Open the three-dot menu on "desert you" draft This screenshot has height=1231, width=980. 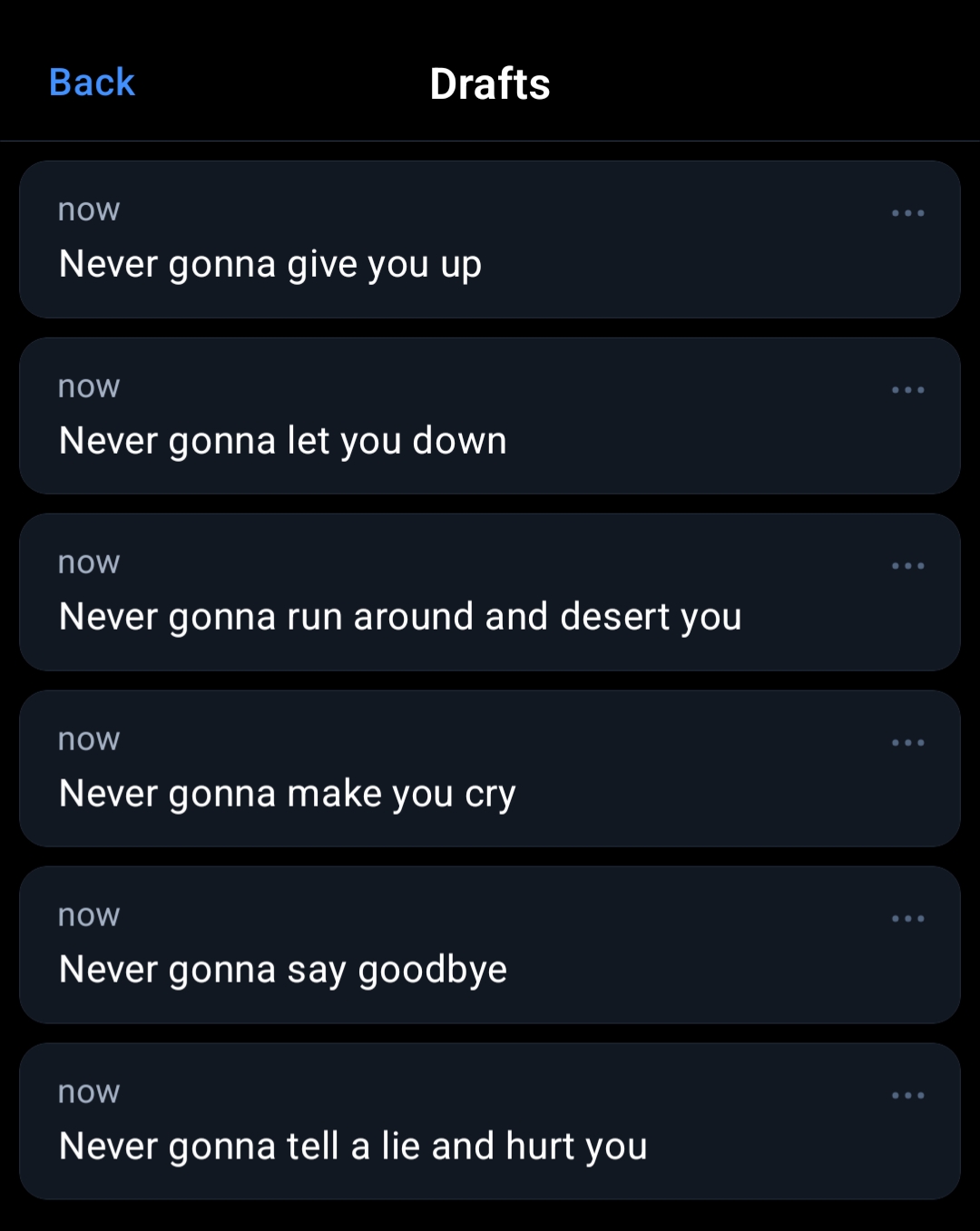(907, 566)
